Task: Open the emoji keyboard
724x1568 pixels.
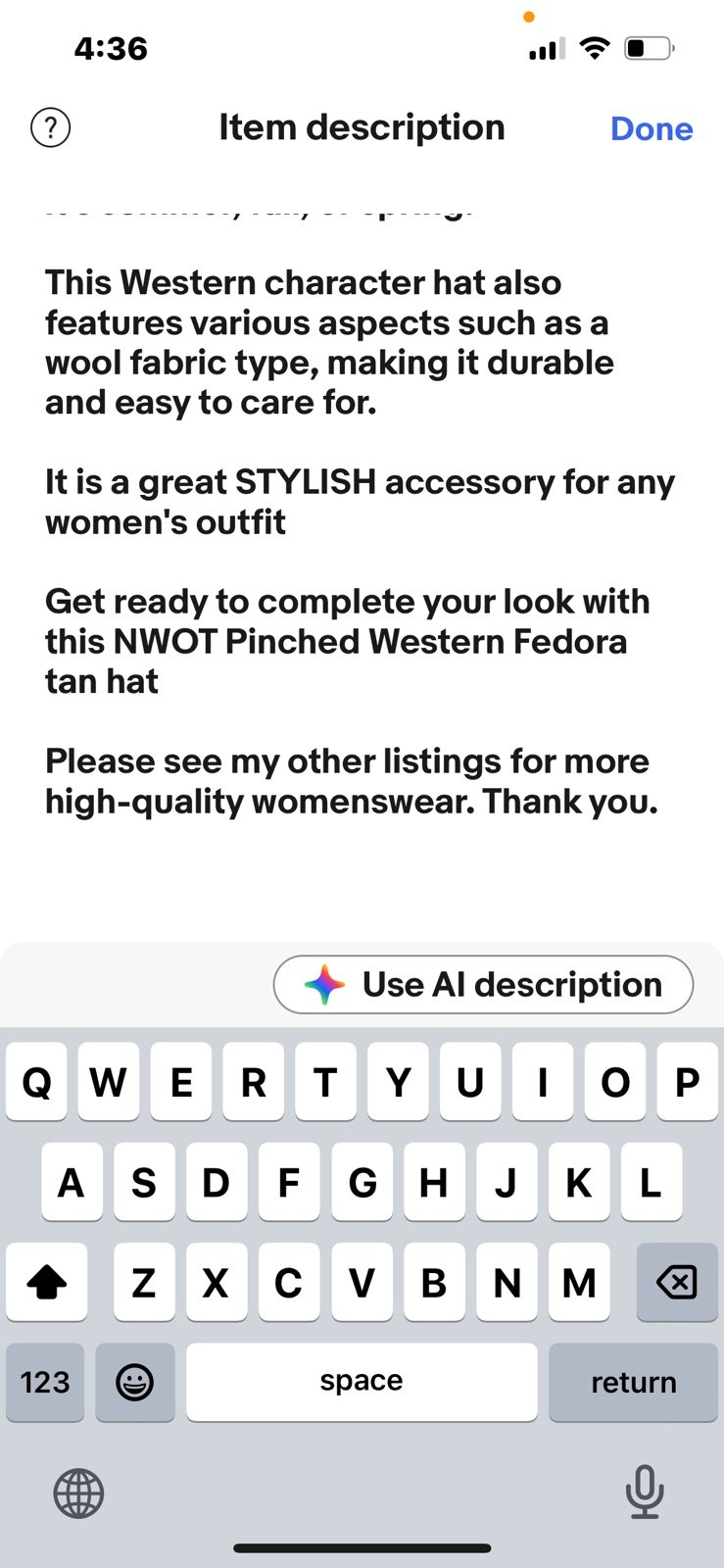Action: pyautogui.click(x=135, y=1382)
